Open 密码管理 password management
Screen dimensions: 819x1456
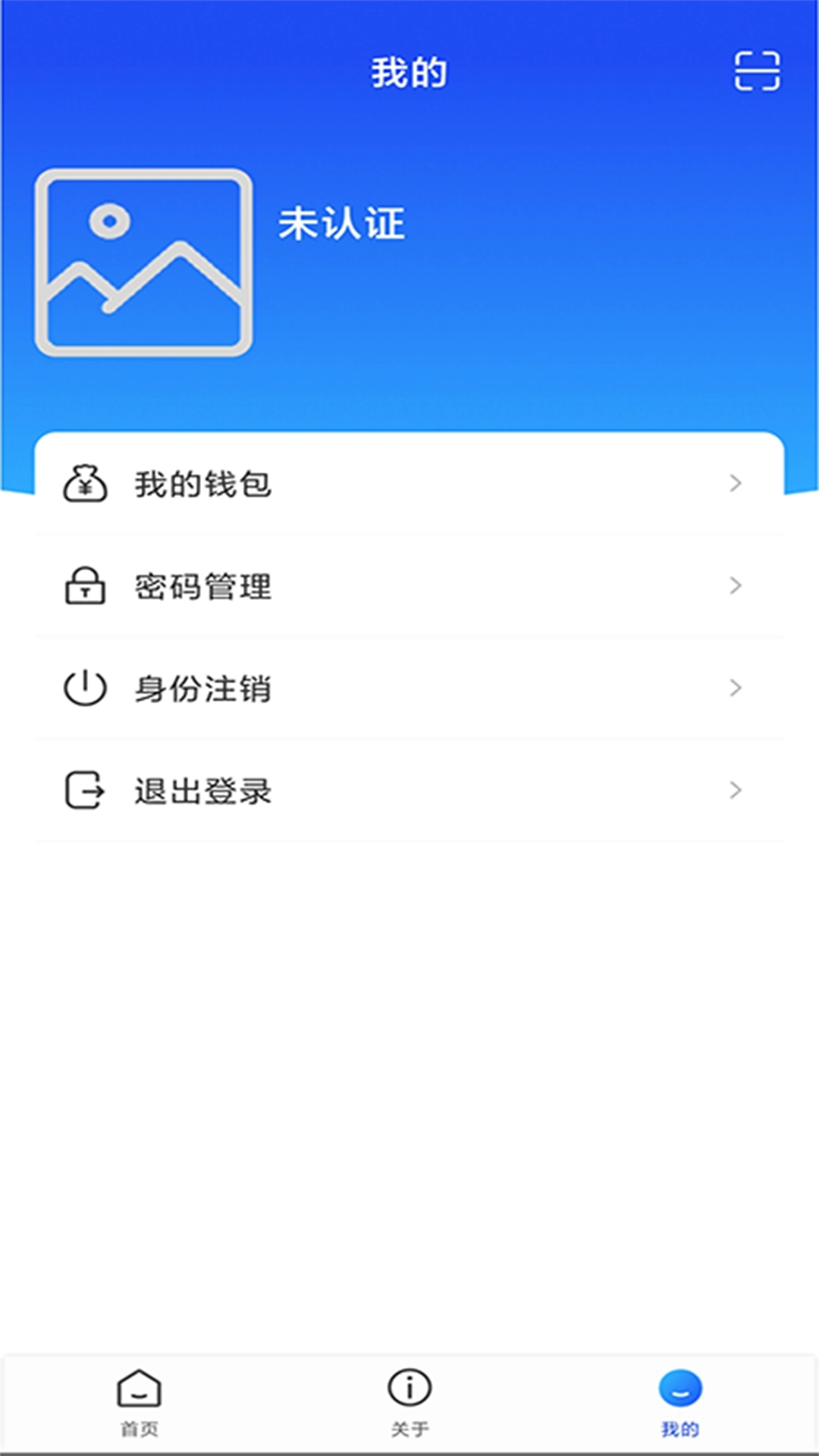coord(201,585)
